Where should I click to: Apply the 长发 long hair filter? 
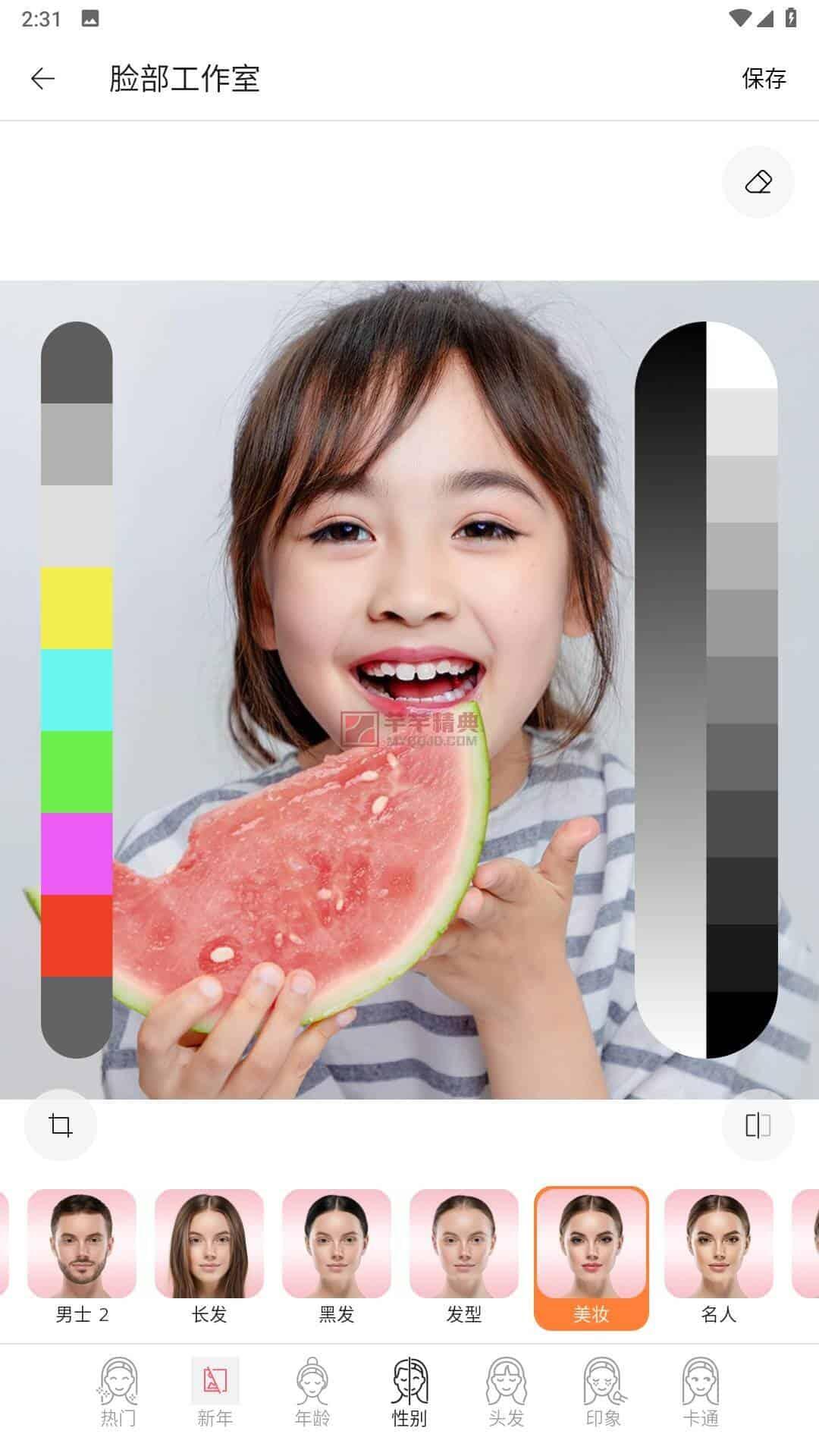[x=209, y=1257]
